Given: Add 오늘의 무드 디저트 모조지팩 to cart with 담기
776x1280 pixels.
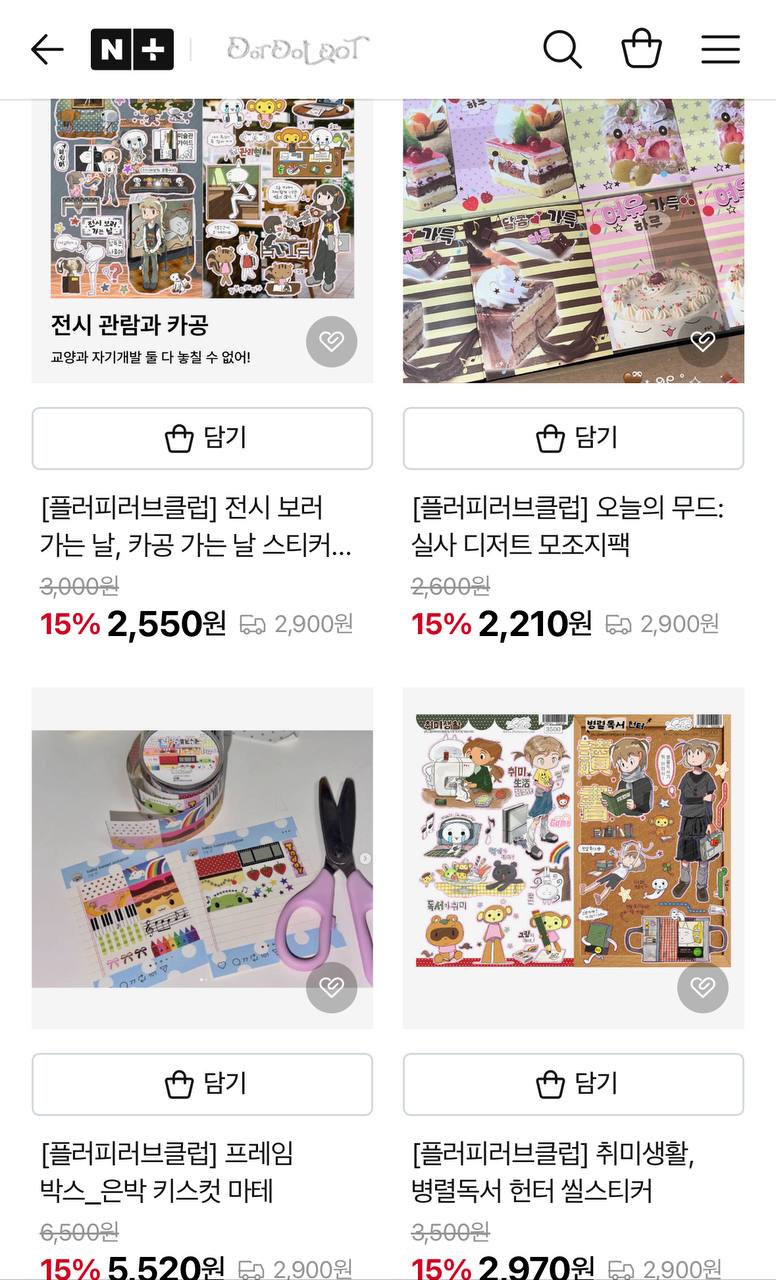Looking at the screenshot, I should [x=573, y=438].
